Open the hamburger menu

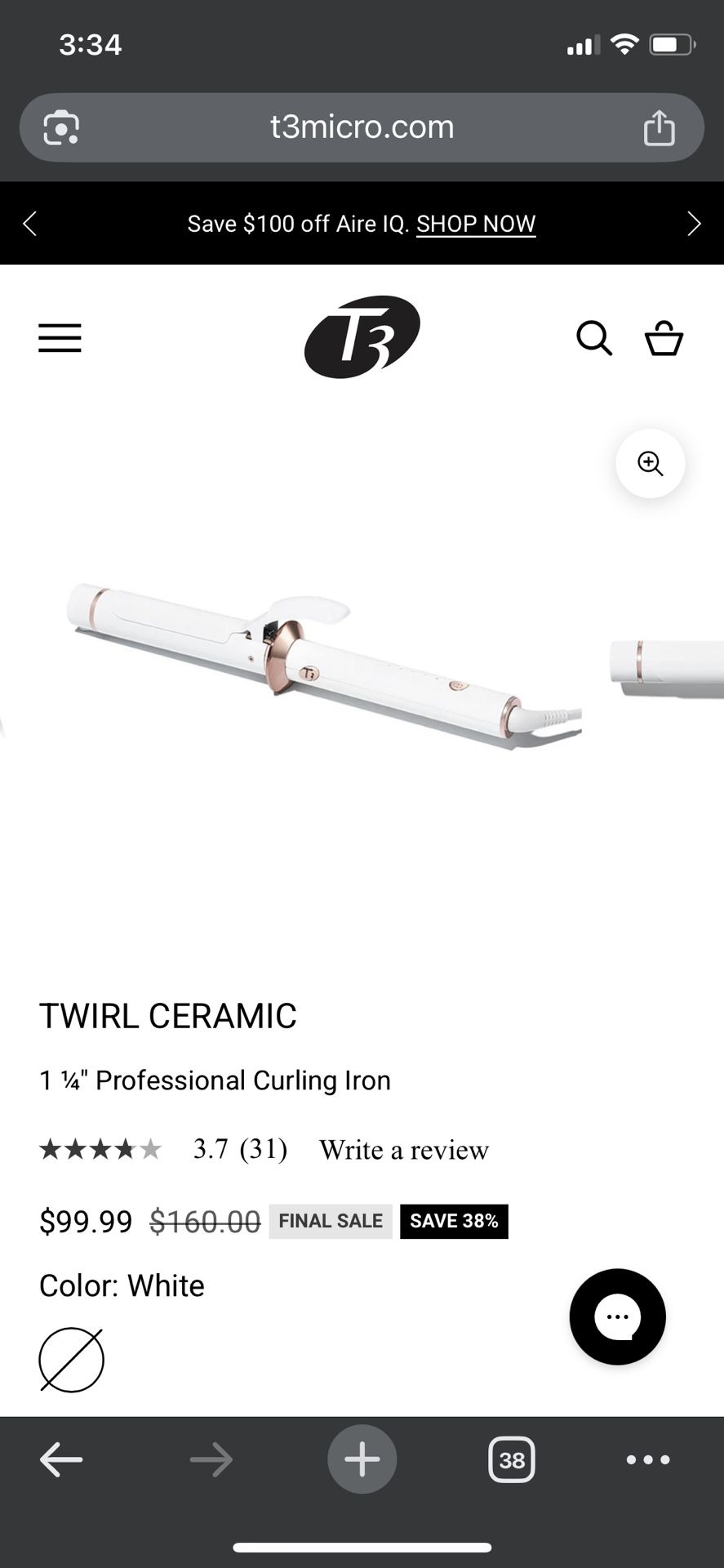60,338
